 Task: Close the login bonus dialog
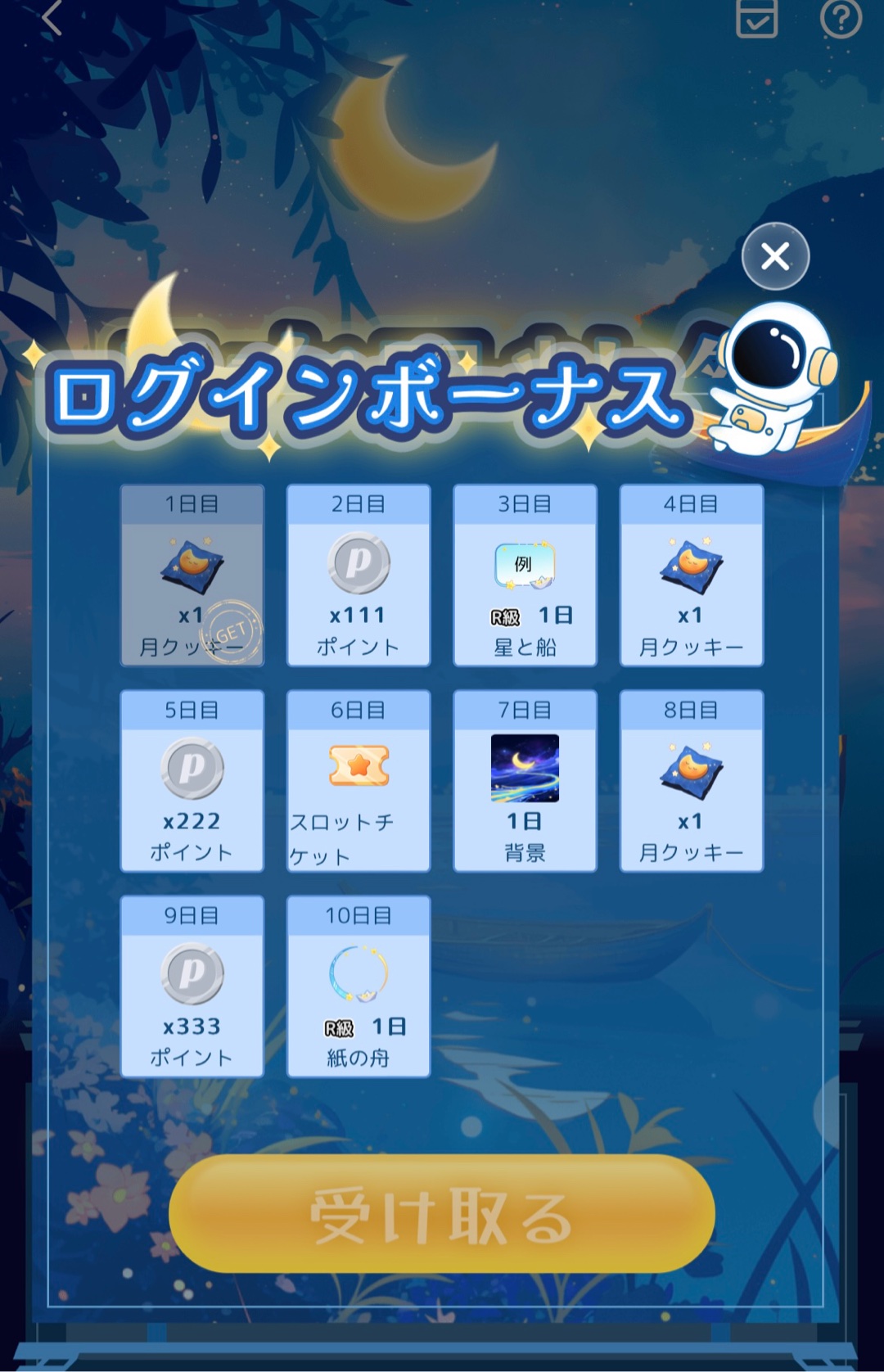pos(775,256)
